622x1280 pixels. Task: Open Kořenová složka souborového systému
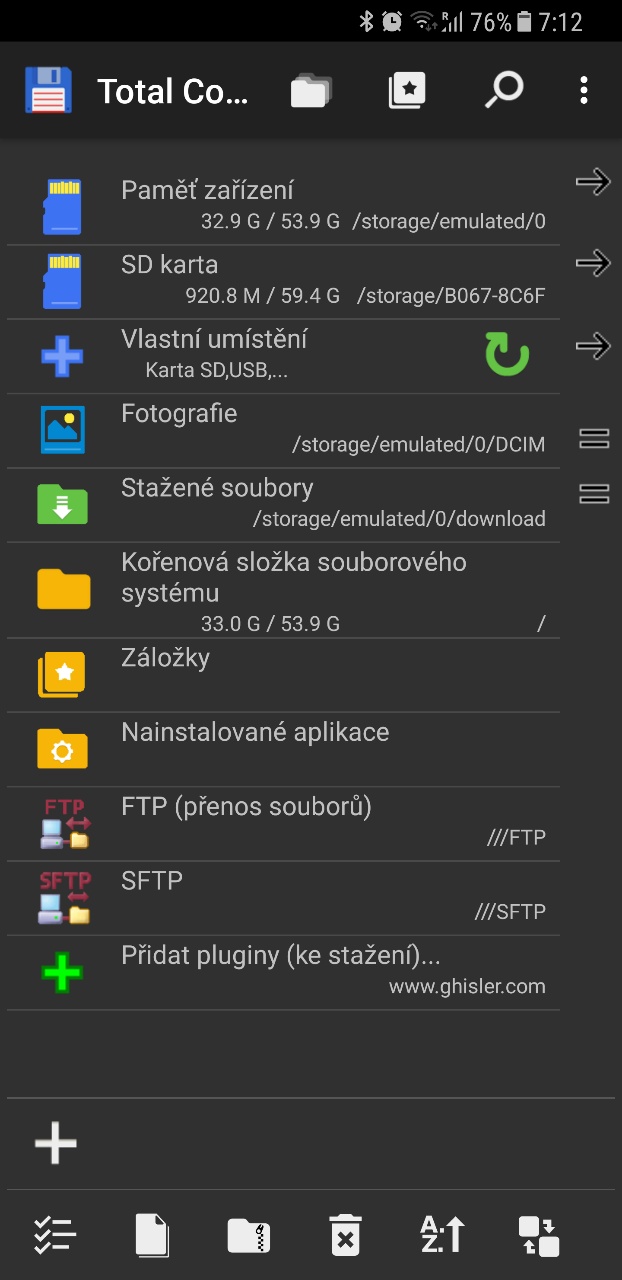coord(283,590)
